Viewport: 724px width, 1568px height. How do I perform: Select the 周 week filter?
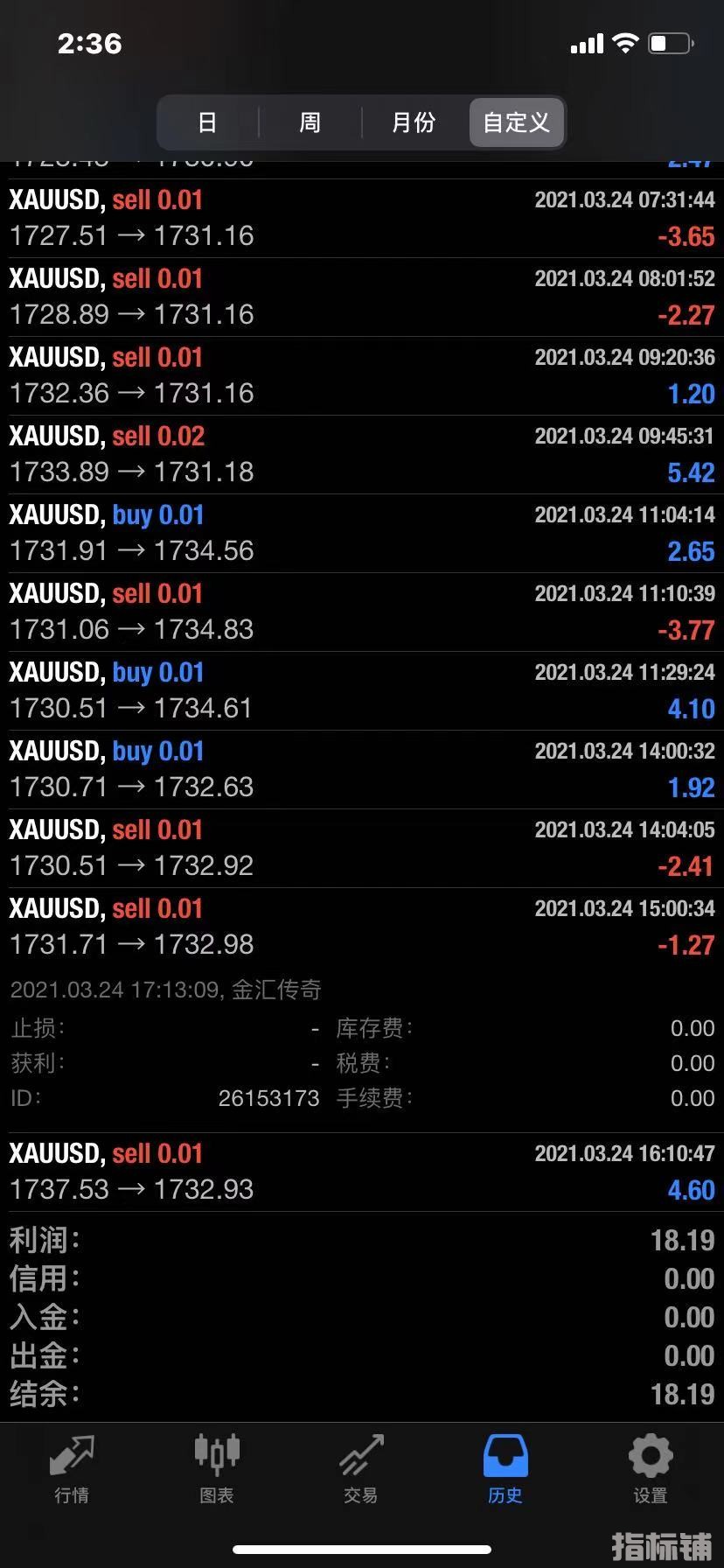coord(310,122)
